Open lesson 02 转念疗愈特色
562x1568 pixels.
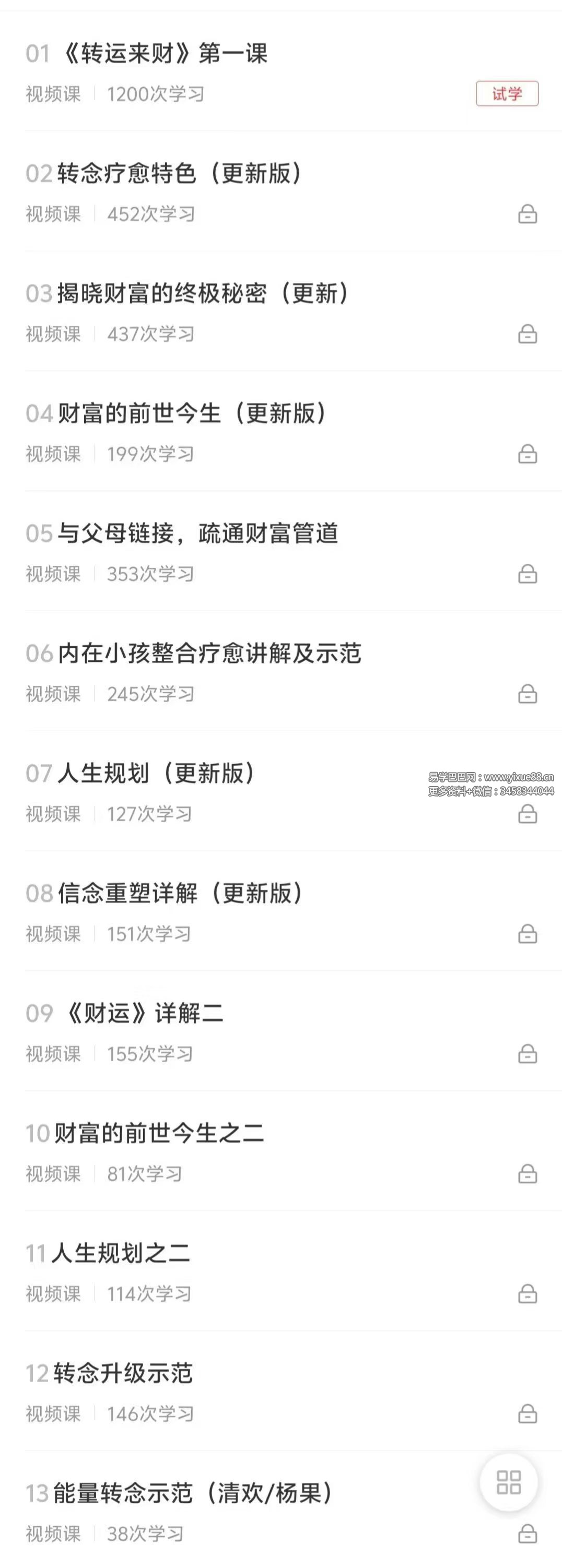tap(280, 191)
